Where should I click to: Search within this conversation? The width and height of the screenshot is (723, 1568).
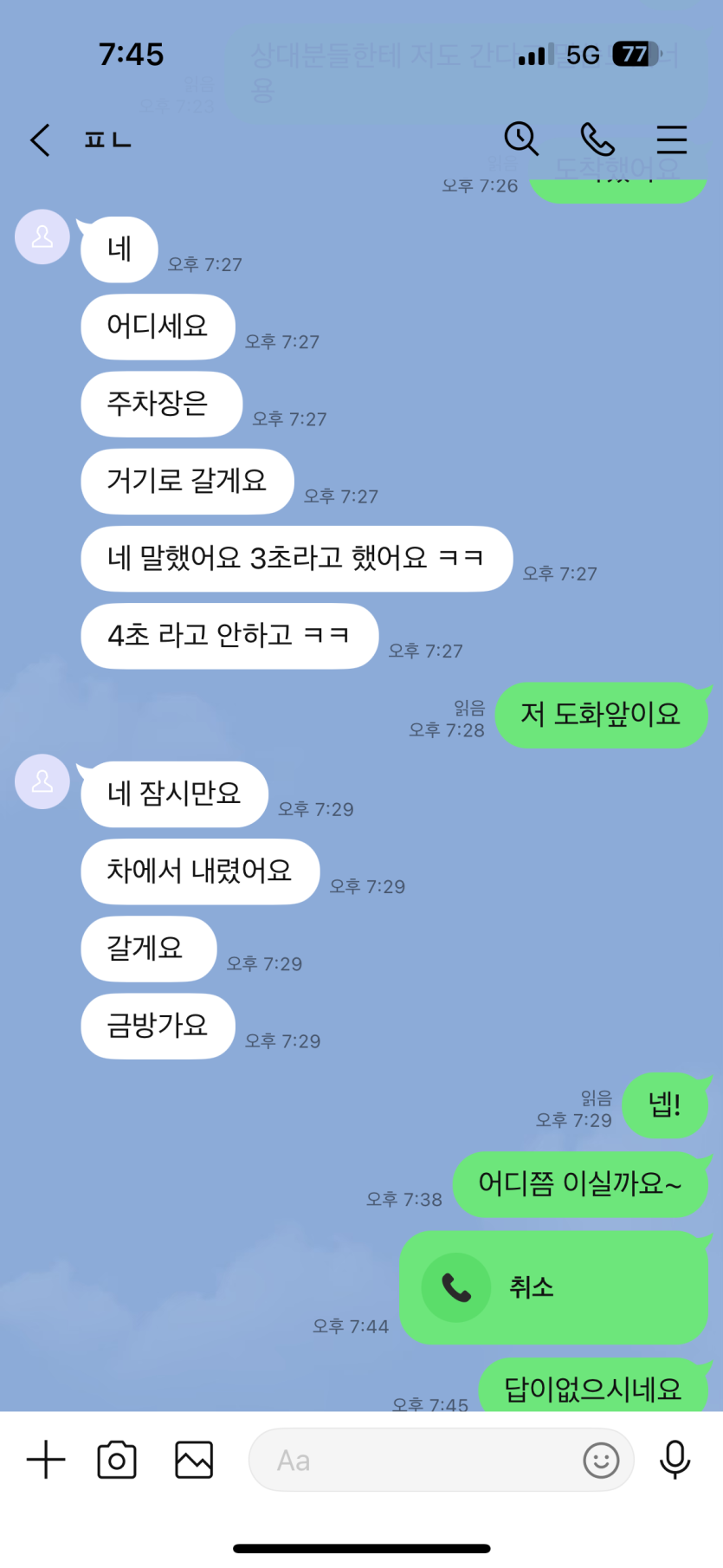click(521, 139)
